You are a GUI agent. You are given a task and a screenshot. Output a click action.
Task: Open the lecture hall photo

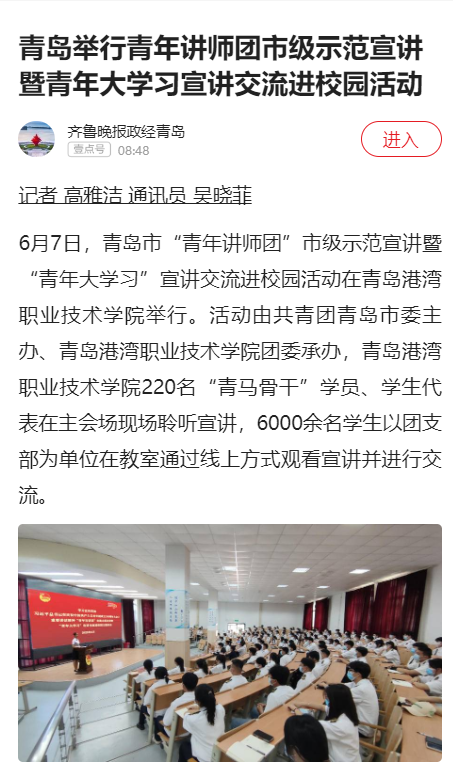pos(230,642)
